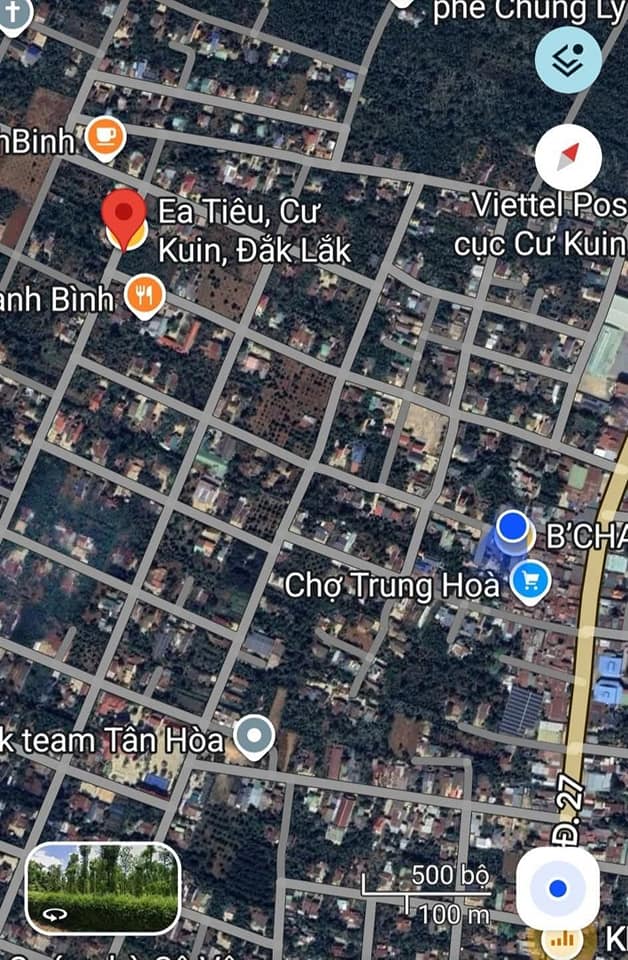This screenshot has height=960, width=628.
Task: Tap the compass to reset map orientation
Action: point(568,157)
